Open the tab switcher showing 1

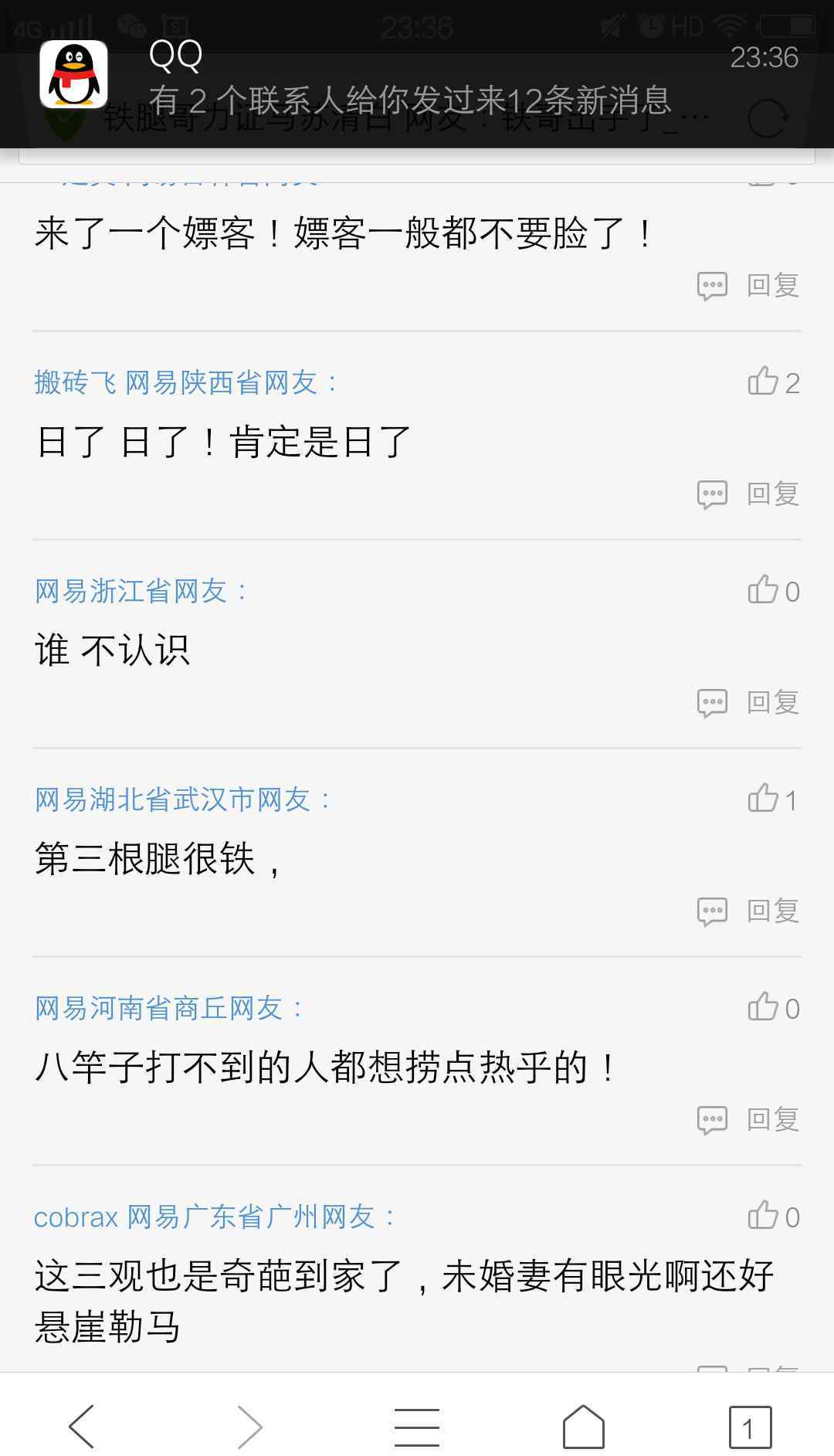[750, 1427]
